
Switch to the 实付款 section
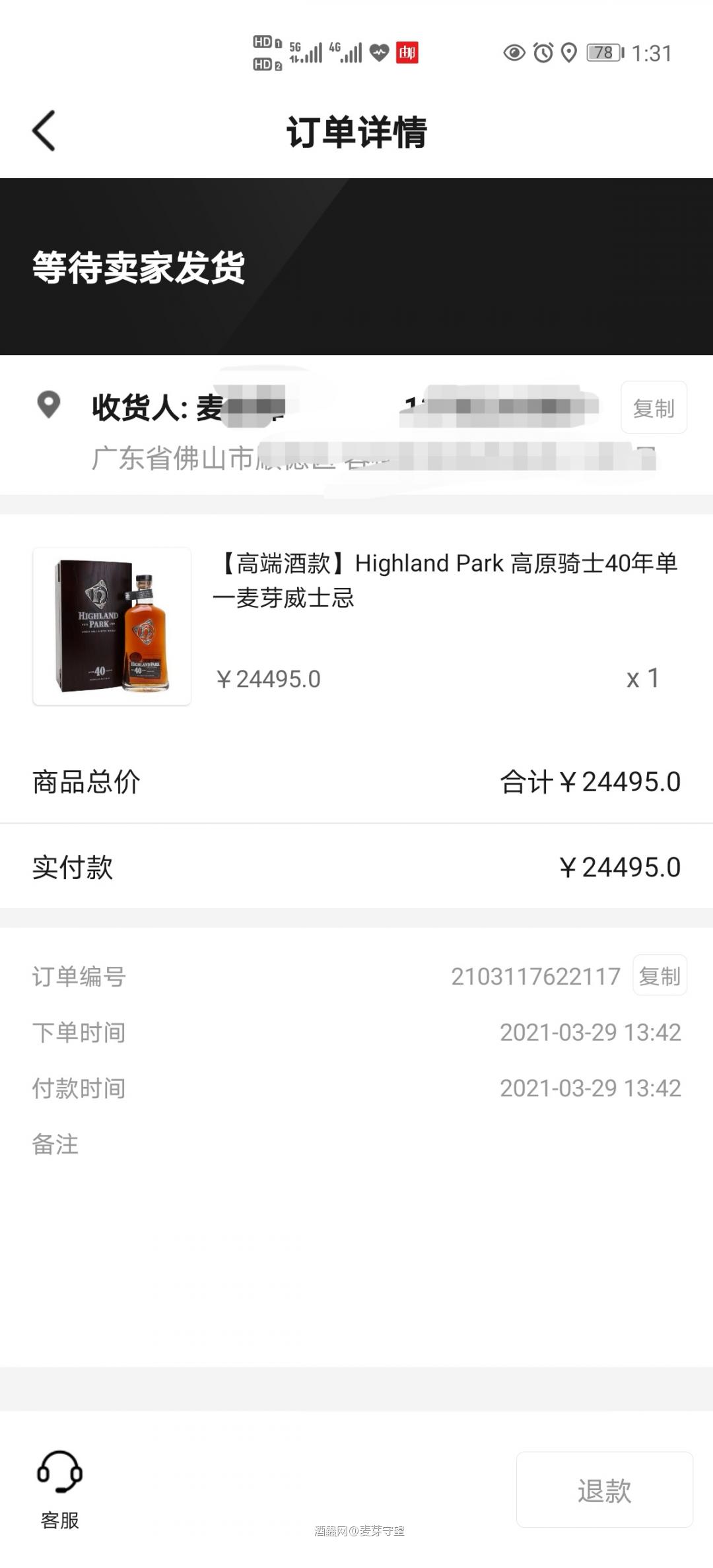coord(356,866)
